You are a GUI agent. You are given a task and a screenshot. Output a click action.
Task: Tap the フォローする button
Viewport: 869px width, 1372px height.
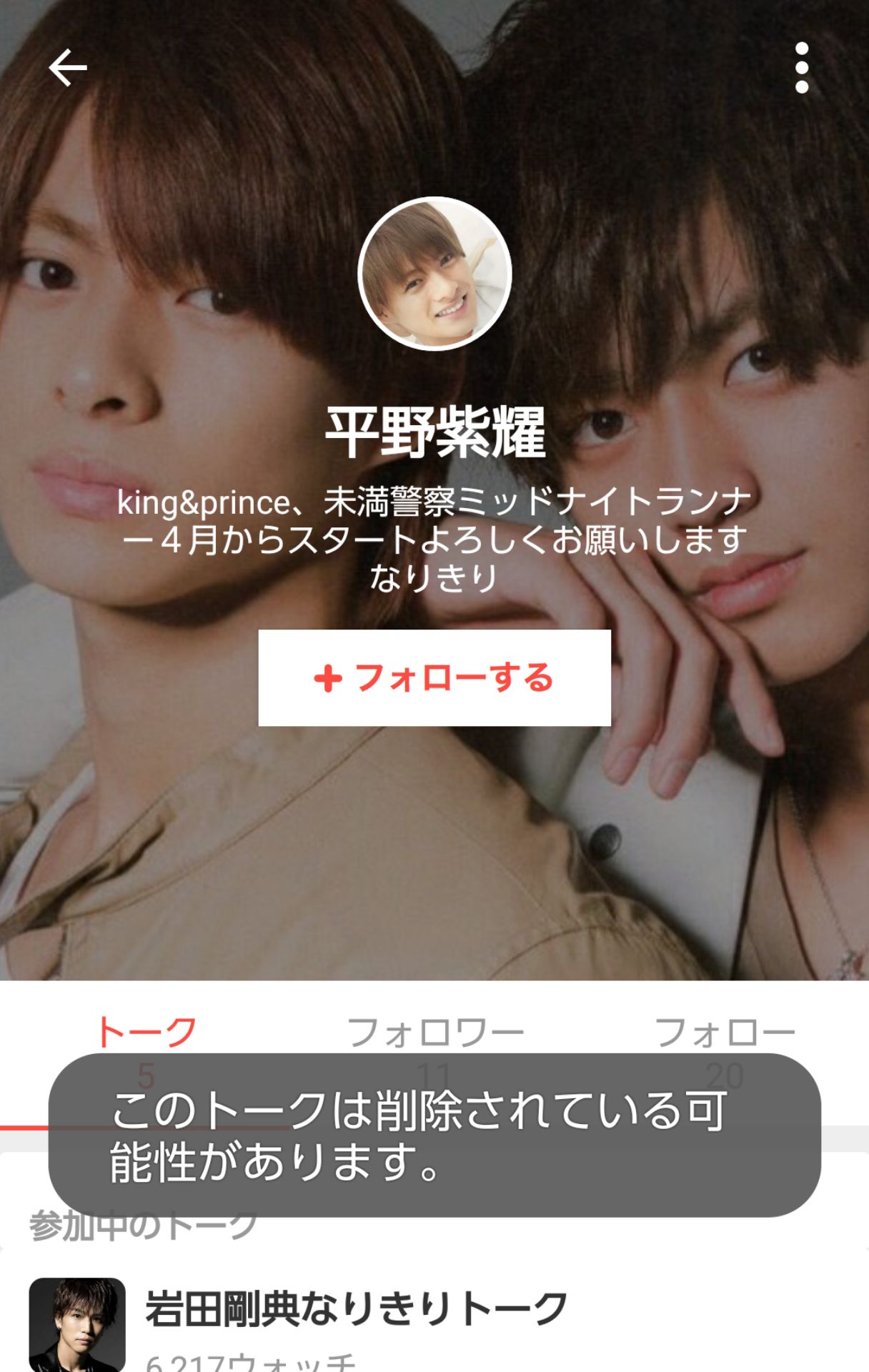pos(434,677)
